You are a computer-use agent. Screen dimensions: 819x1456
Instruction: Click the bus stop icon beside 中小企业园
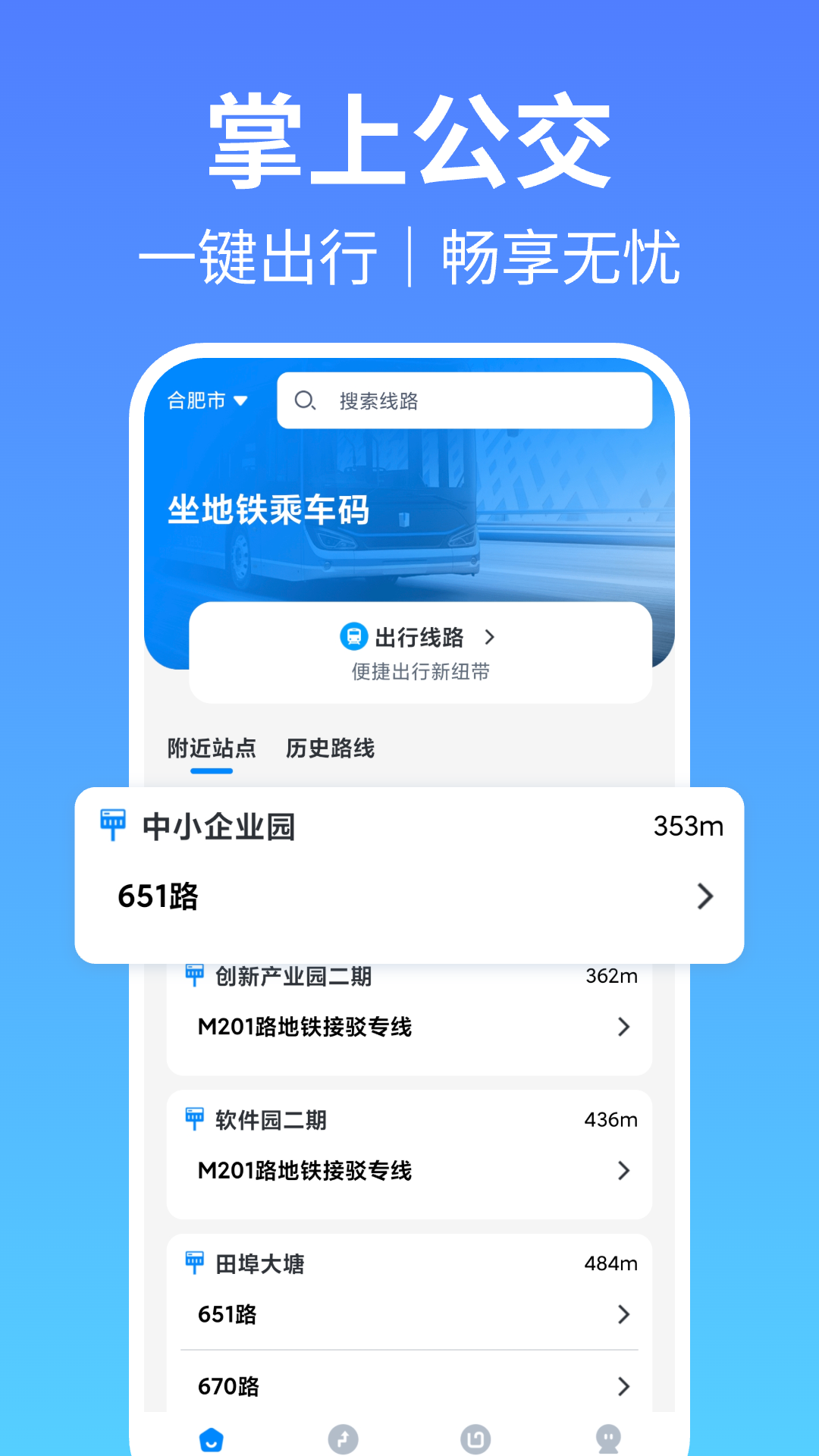click(x=112, y=825)
